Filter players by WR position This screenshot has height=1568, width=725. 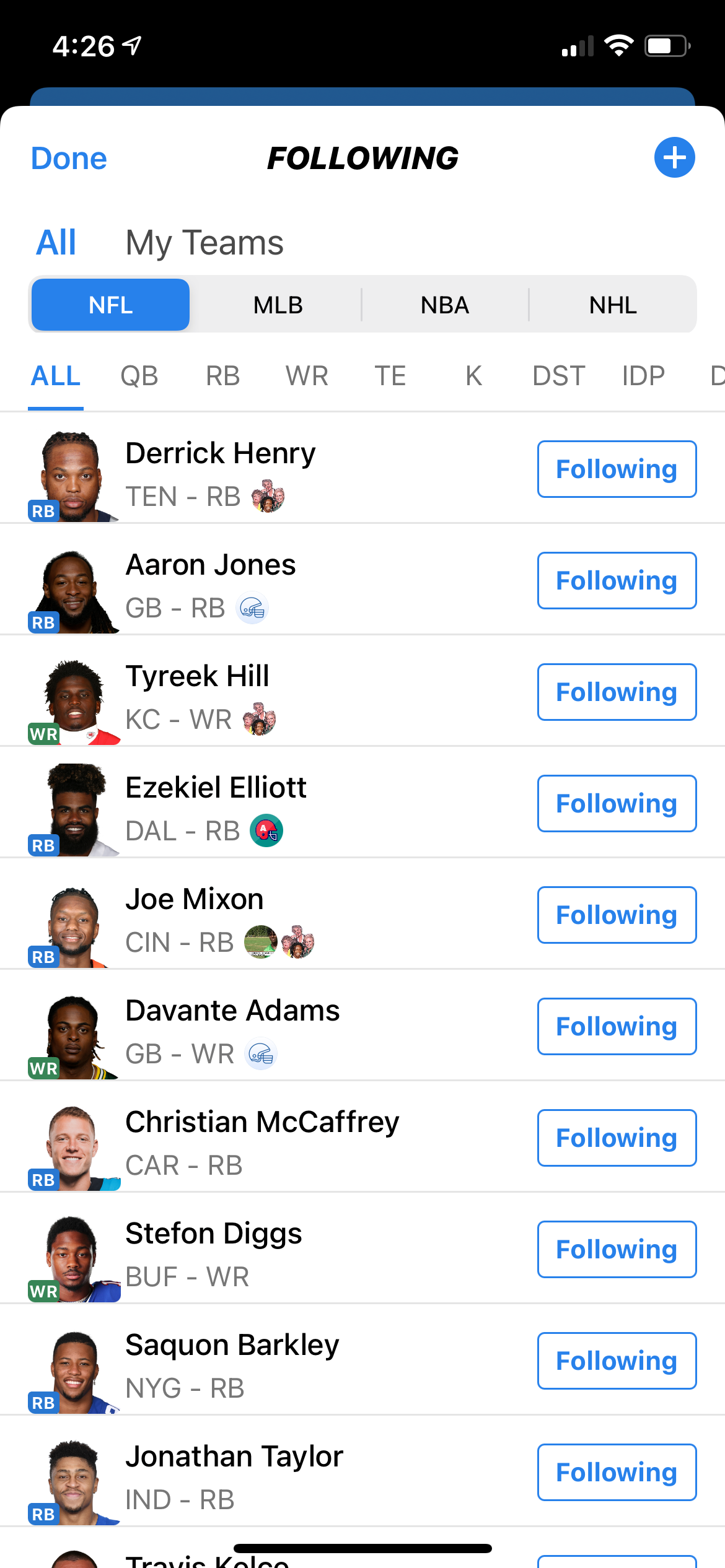(x=307, y=376)
